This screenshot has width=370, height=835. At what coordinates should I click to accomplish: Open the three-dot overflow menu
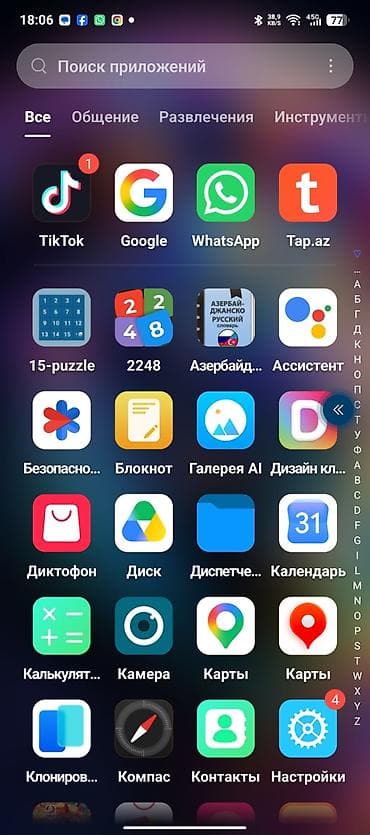pyautogui.click(x=331, y=66)
